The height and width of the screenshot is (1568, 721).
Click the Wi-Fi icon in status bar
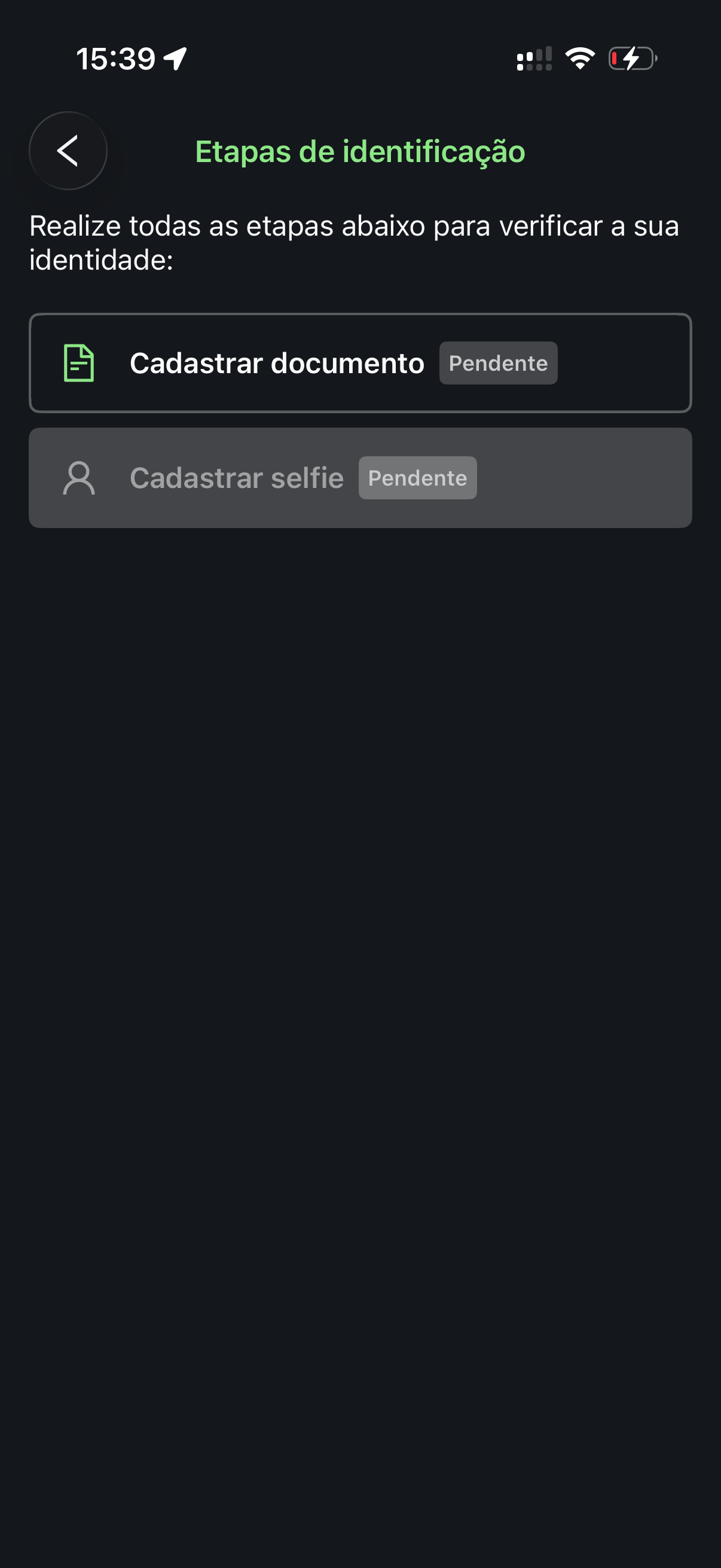tap(579, 58)
